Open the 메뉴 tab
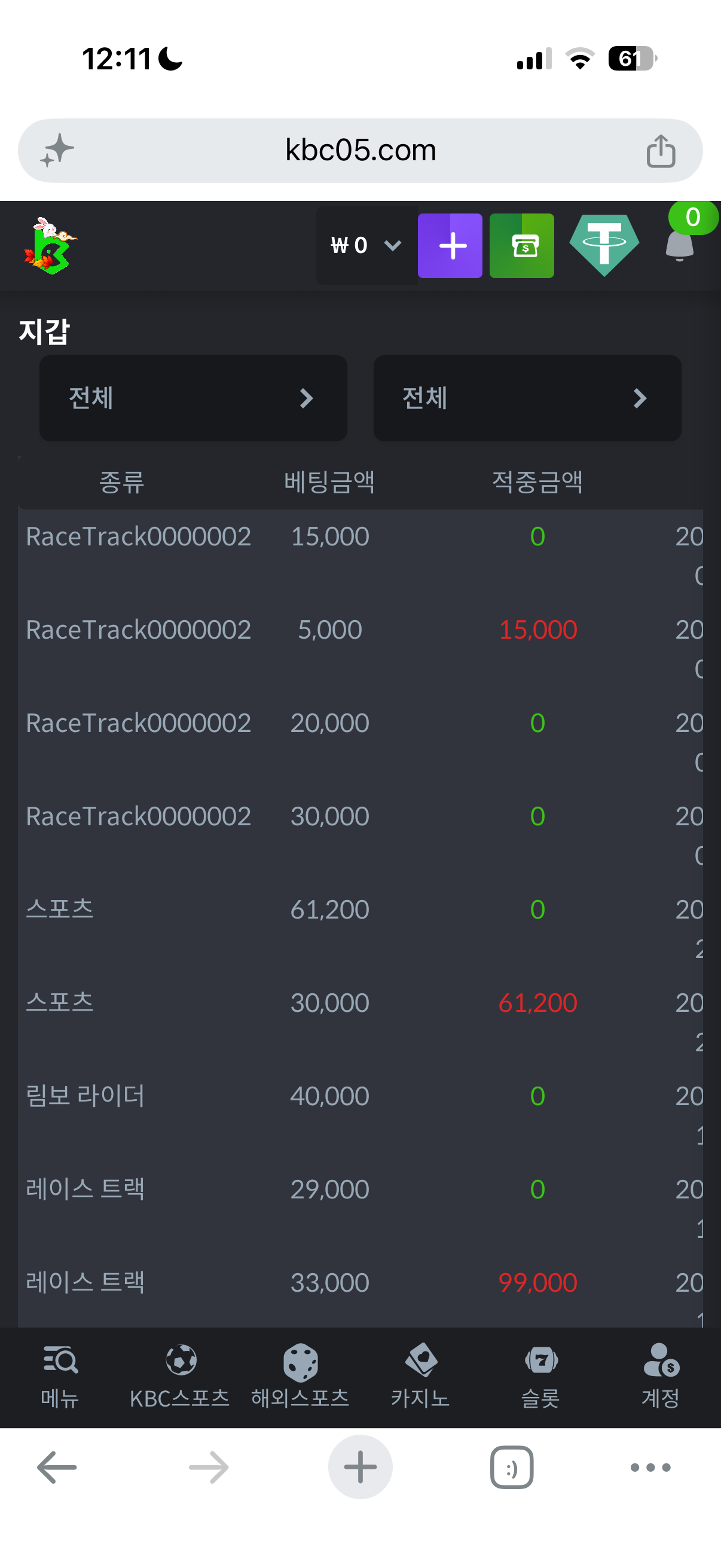 60,1376
